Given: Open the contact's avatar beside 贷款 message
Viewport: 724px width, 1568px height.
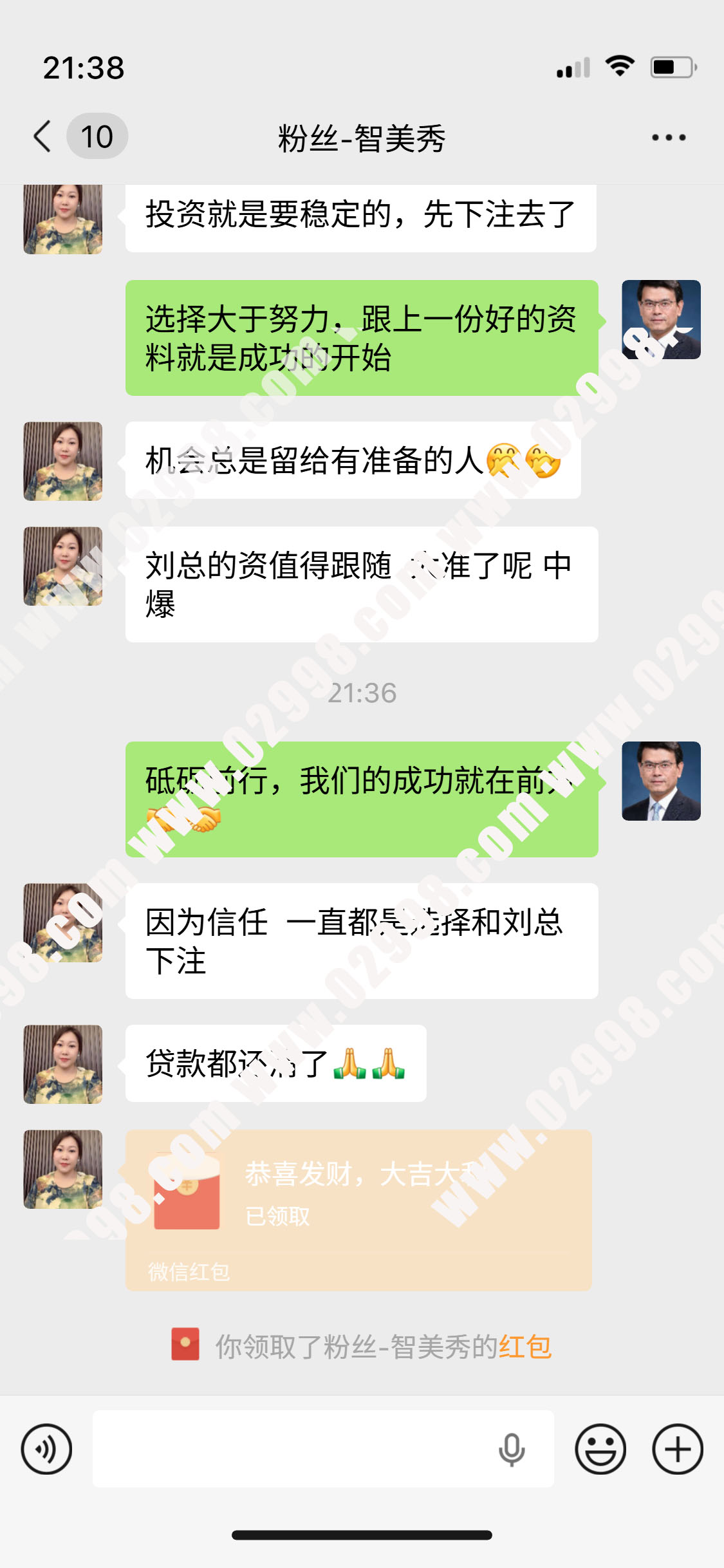Looking at the screenshot, I should [63, 1064].
